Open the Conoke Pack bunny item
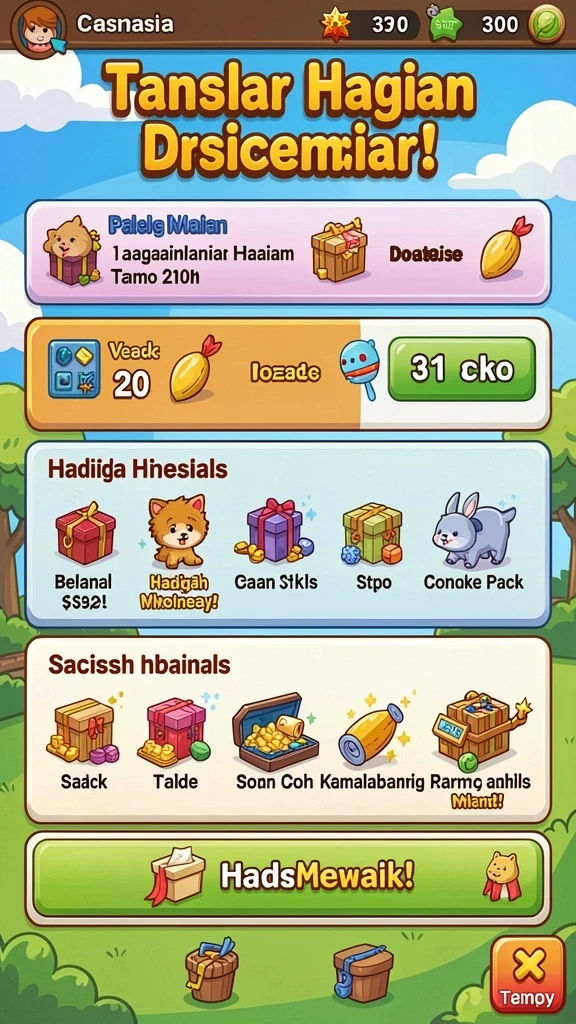The height and width of the screenshot is (1024, 576). (x=473, y=531)
